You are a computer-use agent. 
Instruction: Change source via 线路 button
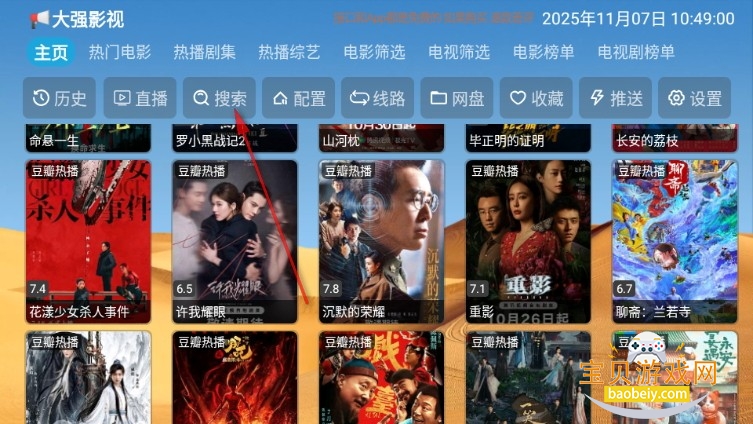[x=377, y=98]
